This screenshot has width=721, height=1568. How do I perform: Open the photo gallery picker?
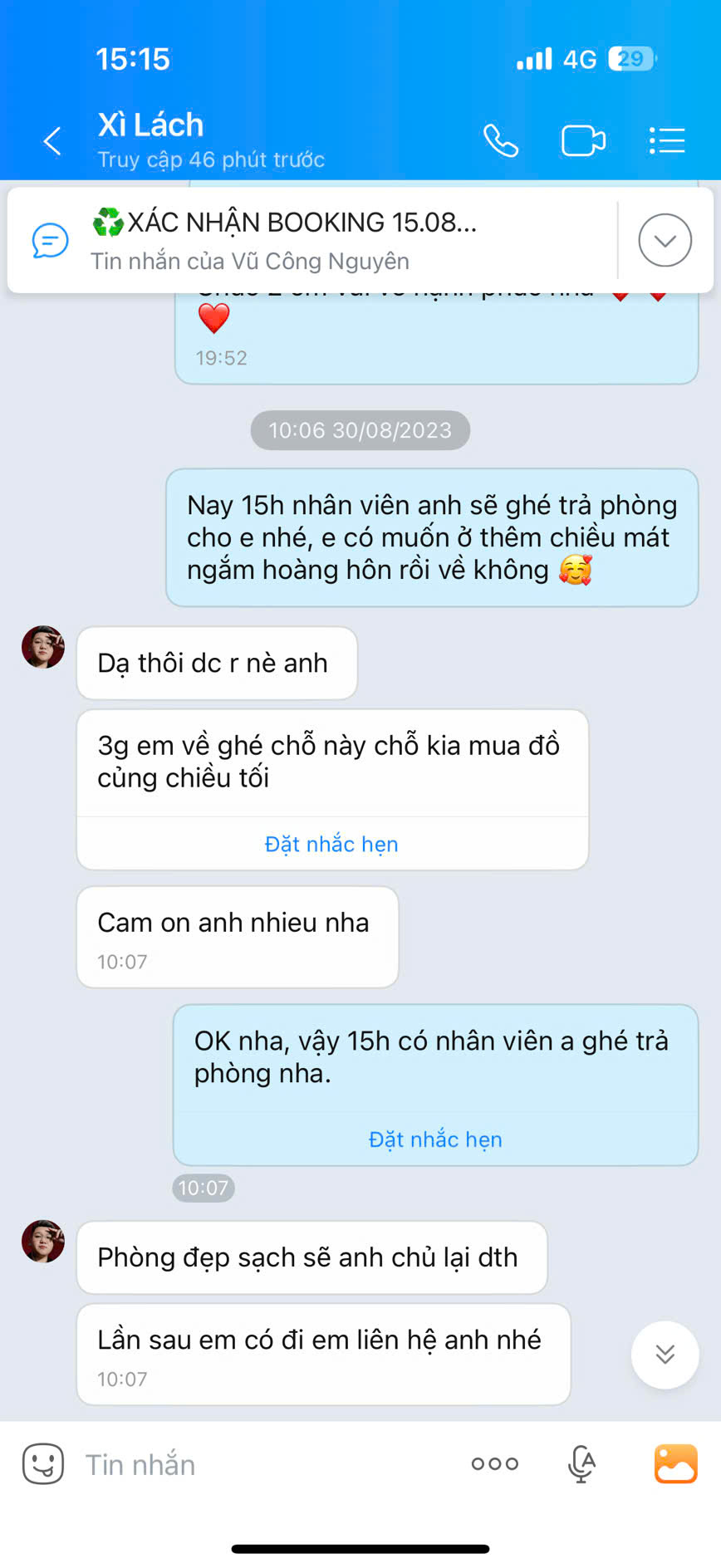pos(675,1463)
